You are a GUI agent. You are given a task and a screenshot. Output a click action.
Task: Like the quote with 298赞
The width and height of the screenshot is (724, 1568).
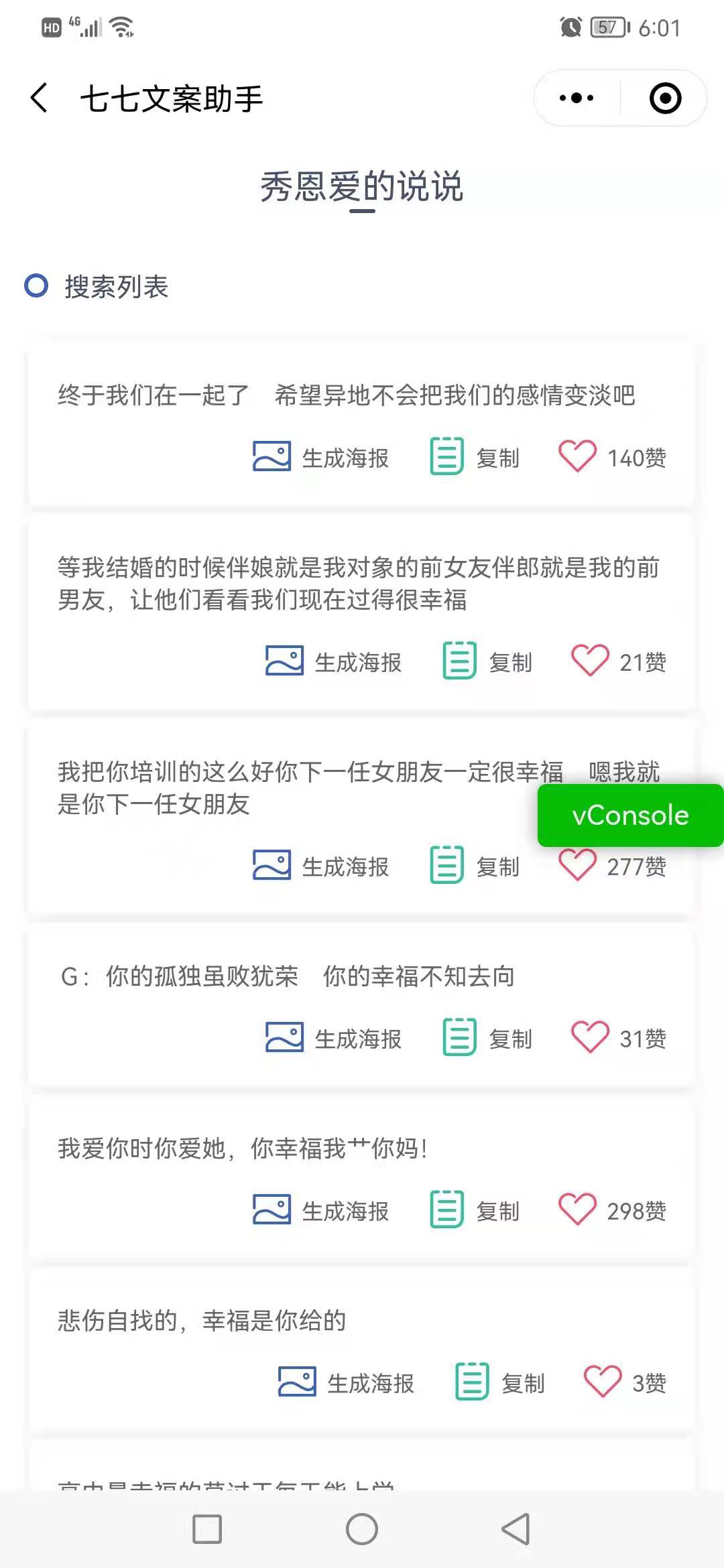(x=612, y=1211)
